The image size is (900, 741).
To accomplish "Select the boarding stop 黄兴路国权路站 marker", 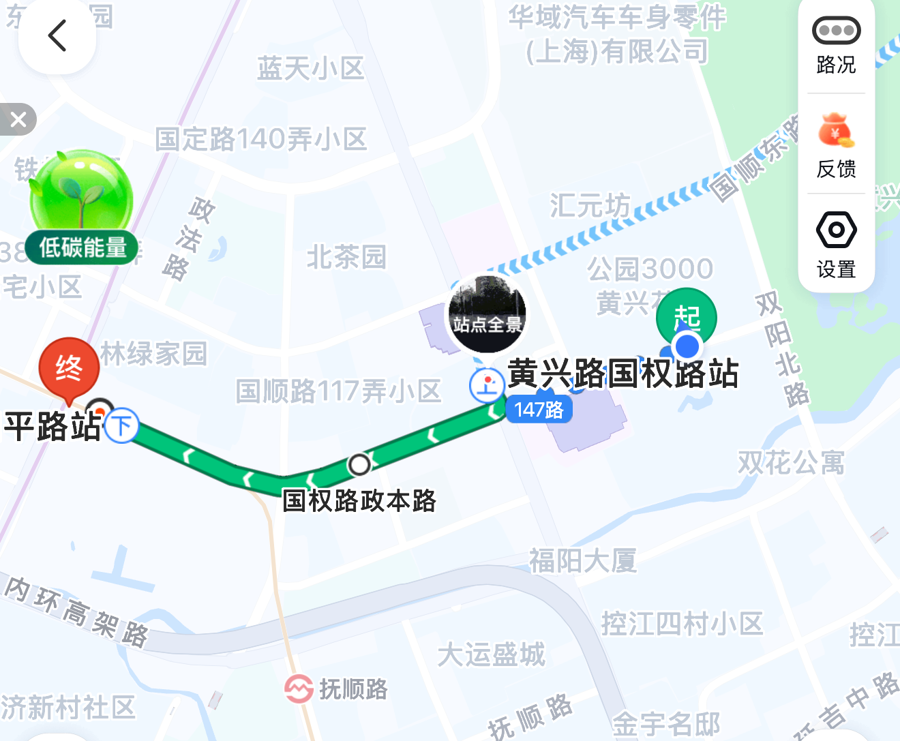I will (x=487, y=383).
